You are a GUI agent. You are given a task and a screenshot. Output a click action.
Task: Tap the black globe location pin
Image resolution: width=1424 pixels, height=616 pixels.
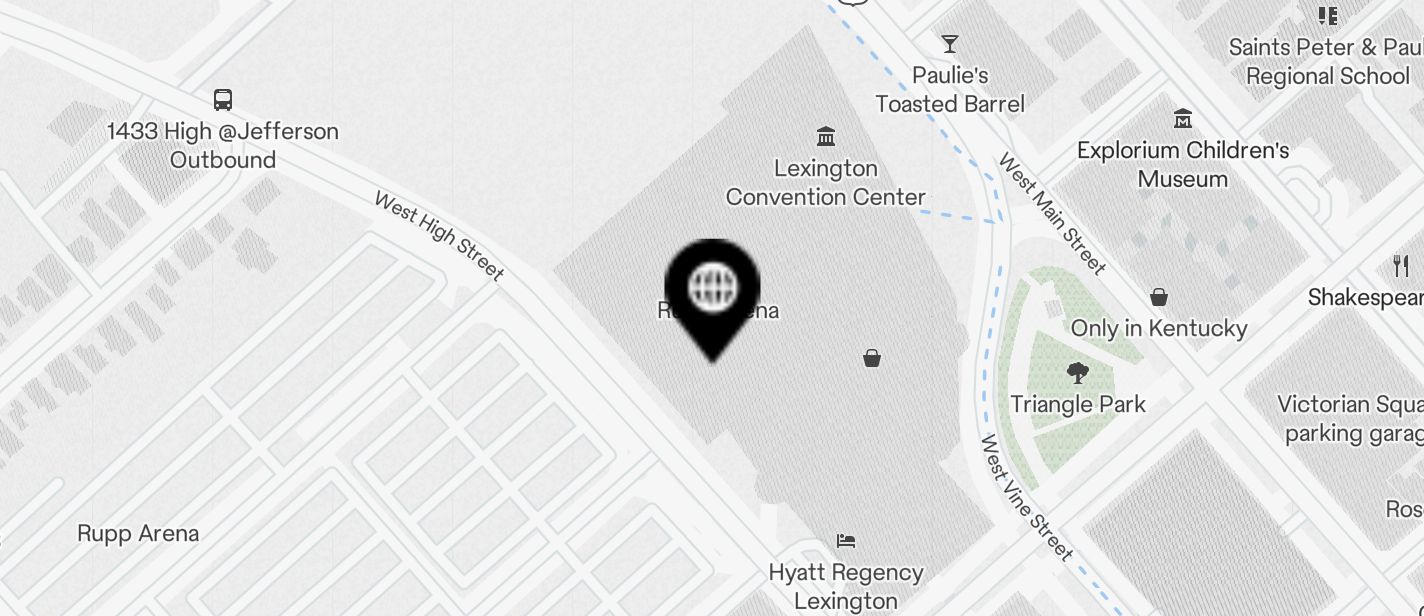tap(712, 290)
